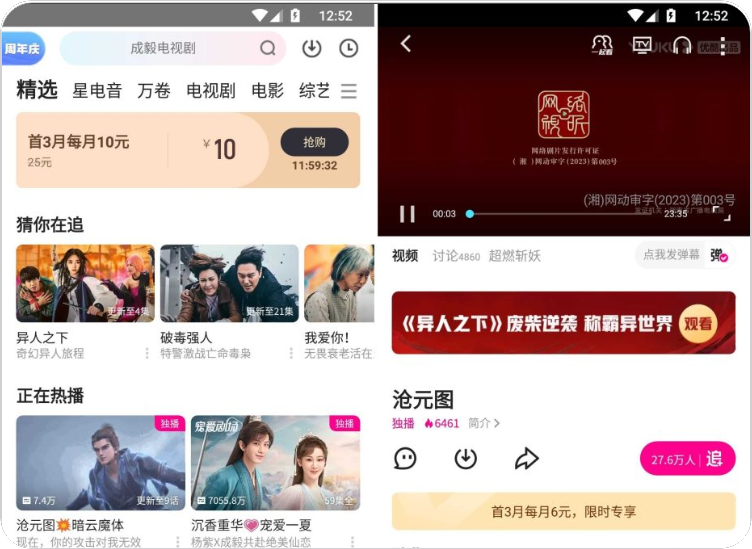
Task: Pause the playing video
Action: pyautogui.click(x=407, y=213)
